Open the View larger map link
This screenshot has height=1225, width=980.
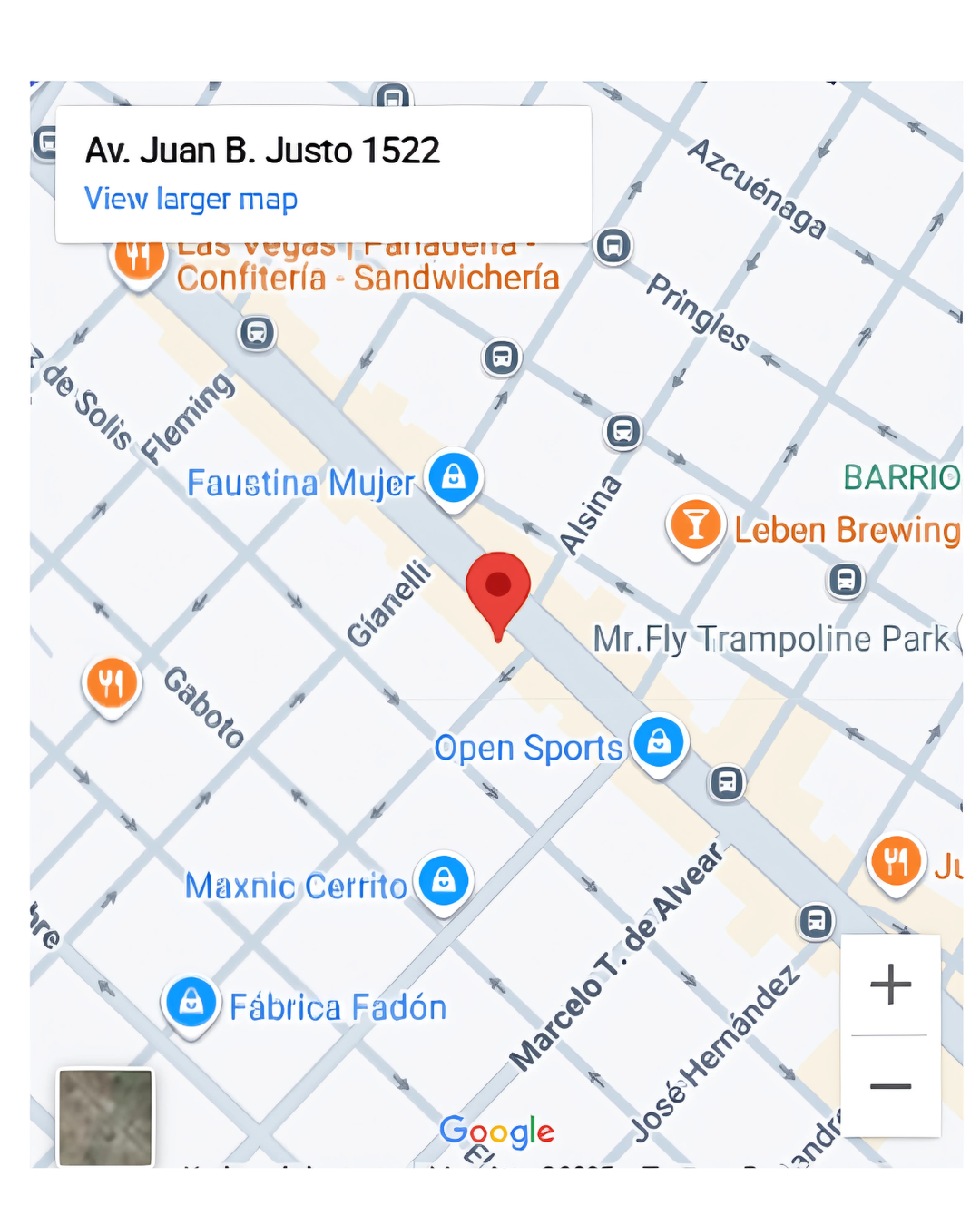pos(191,199)
